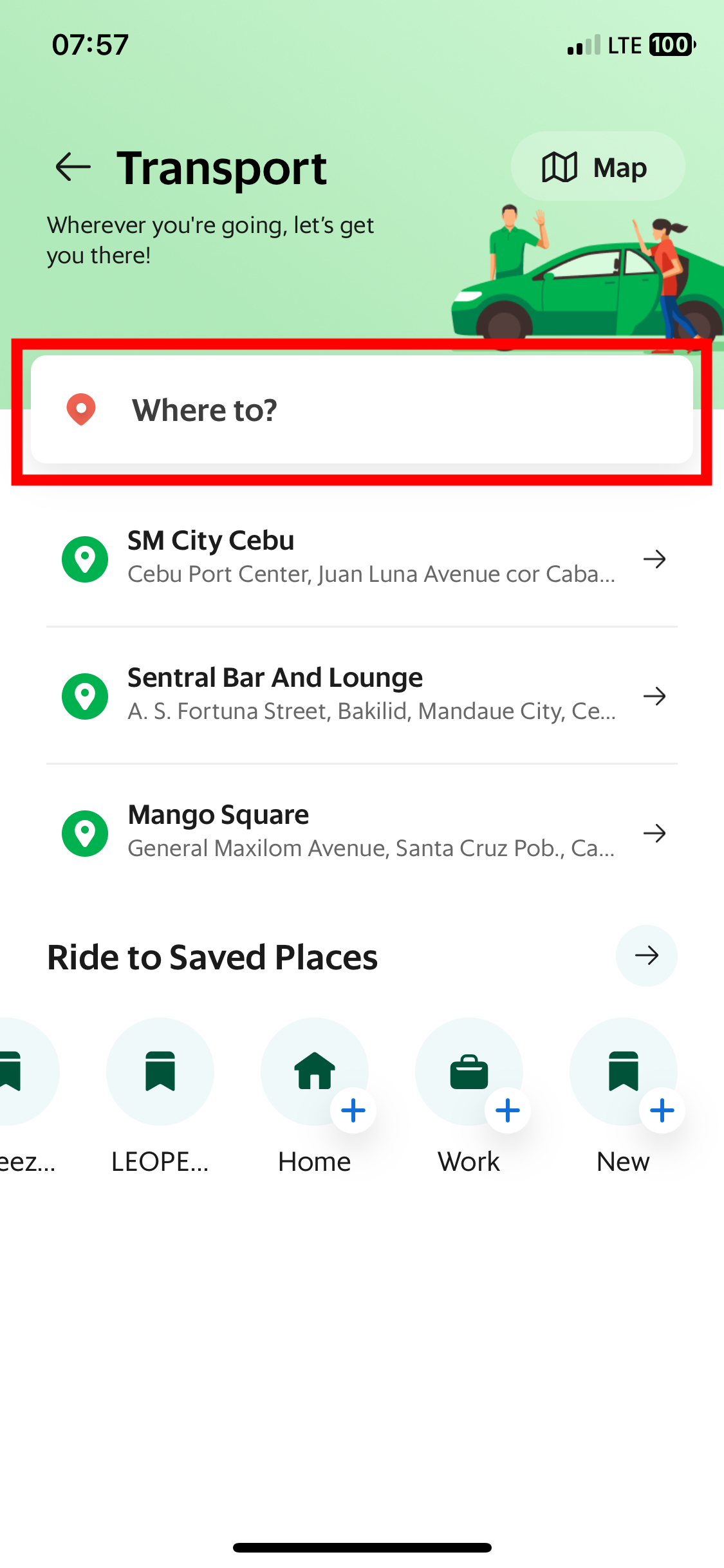724x1568 pixels.
Task: Tap the Work briefcase icon
Action: coord(469,1070)
